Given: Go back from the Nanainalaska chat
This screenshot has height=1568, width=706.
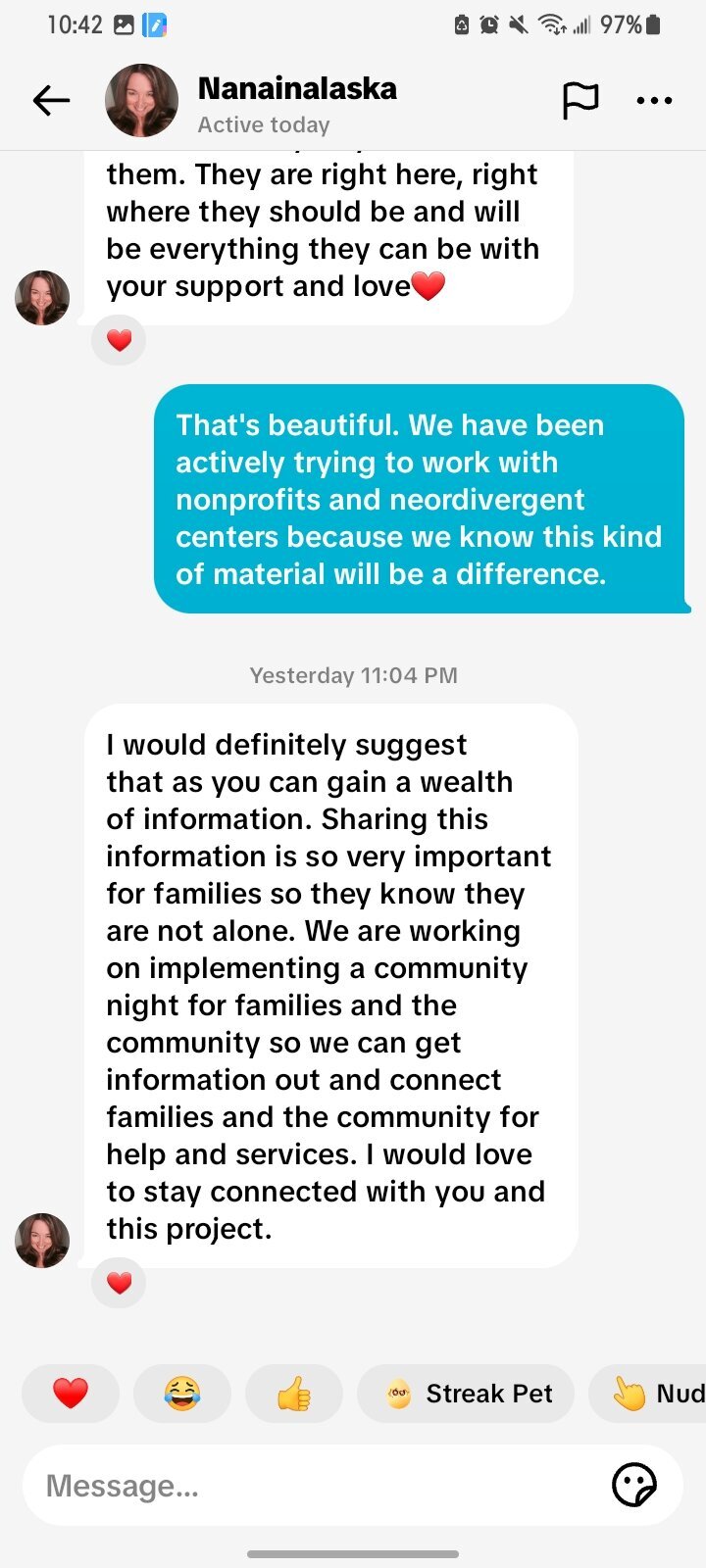Looking at the screenshot, I should click(51, 100).
